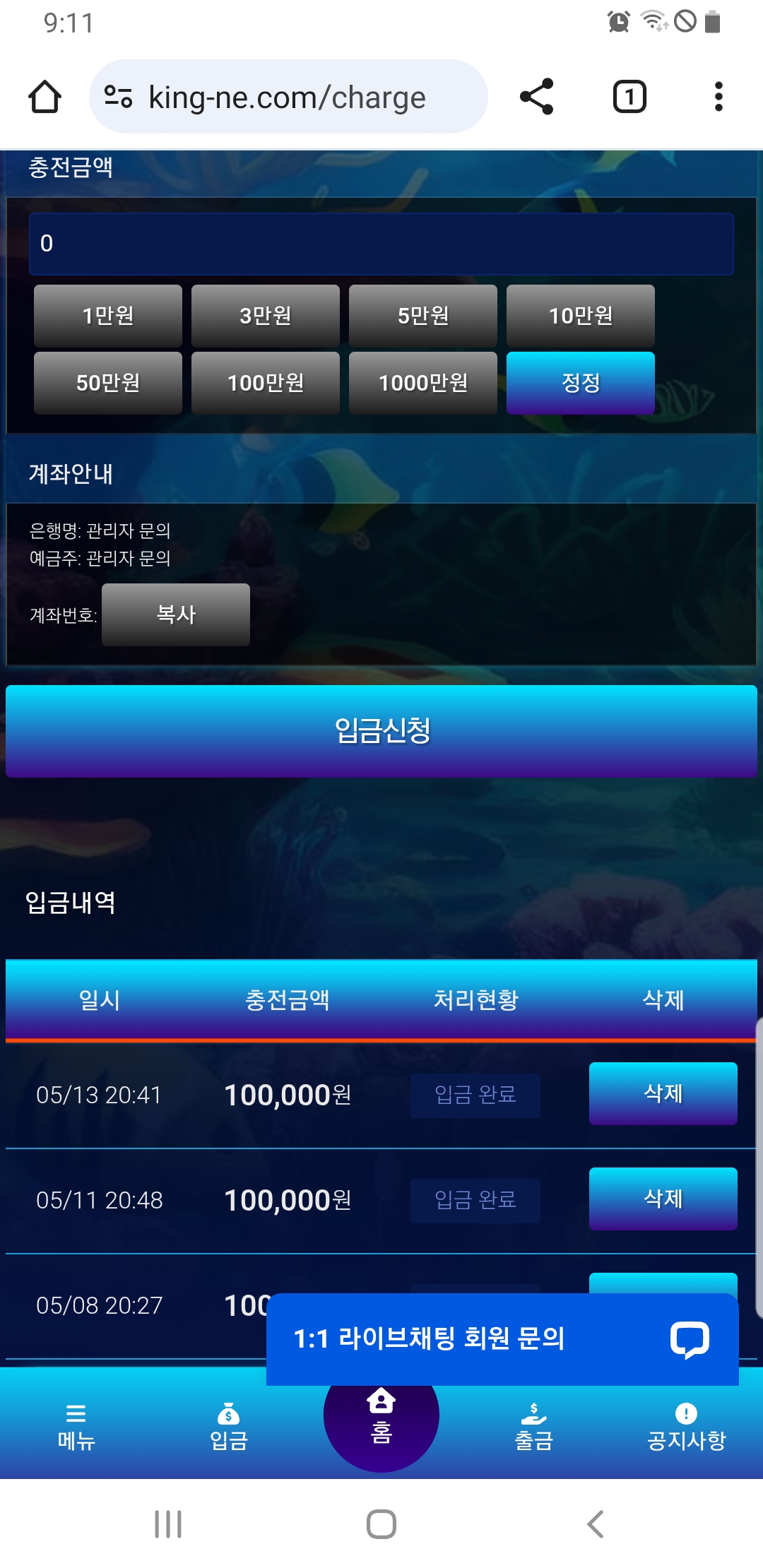Open the 메뉴 tab in bottom bar
This screenshot has width=763, height=1568.
pos(76,1427)
